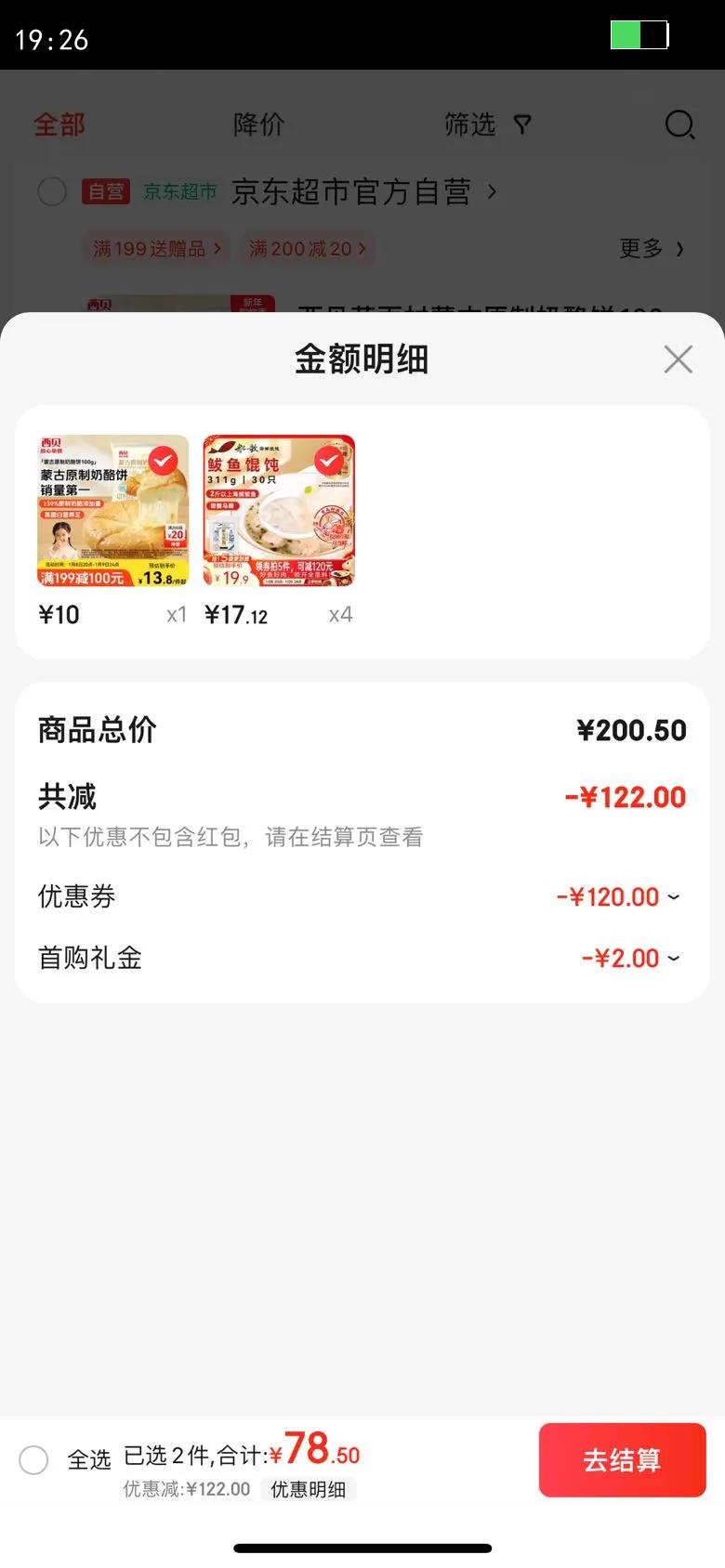
Task: Toggle the 全选 select-all checkbox
Action: [x=34, y=1459]
